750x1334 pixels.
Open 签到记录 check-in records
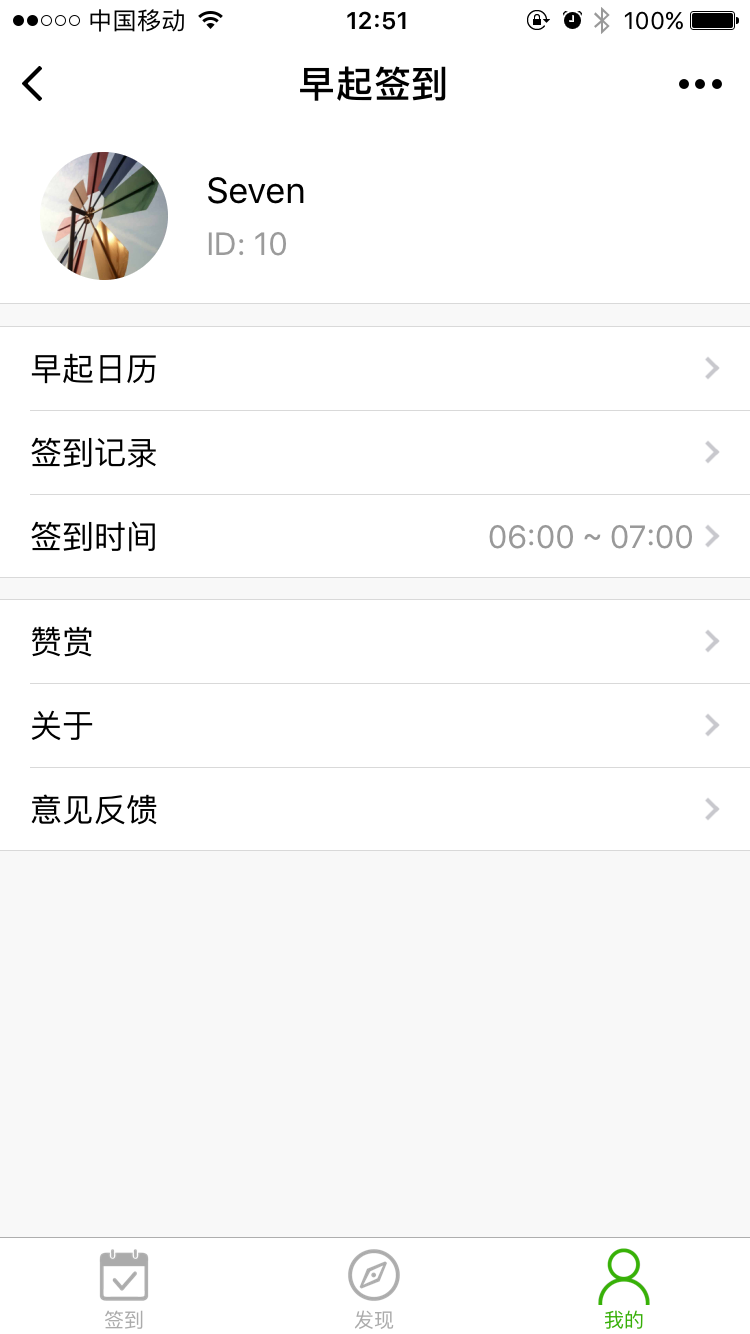coord(375,453)
